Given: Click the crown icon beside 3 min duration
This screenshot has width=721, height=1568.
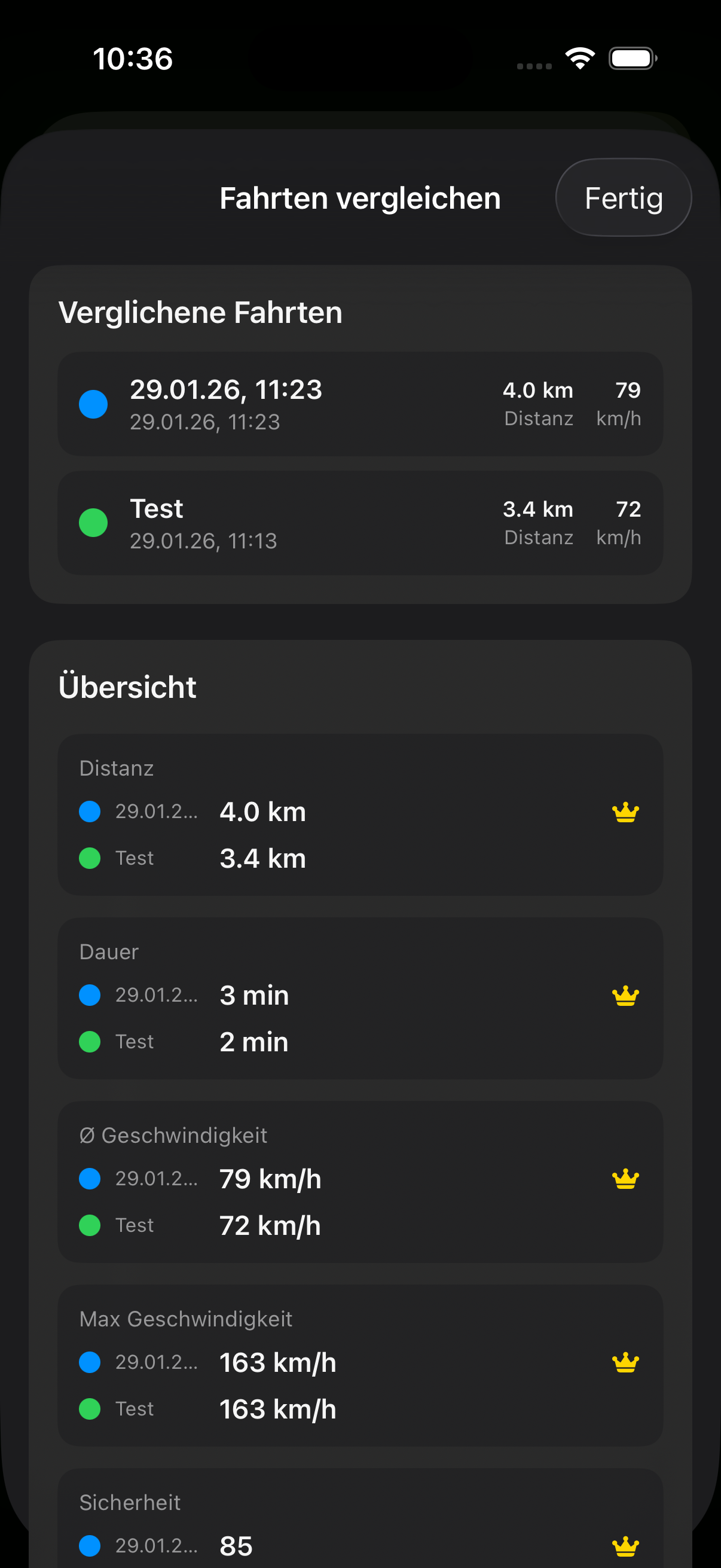Looking at the screenshot, I should pos(626,995).
